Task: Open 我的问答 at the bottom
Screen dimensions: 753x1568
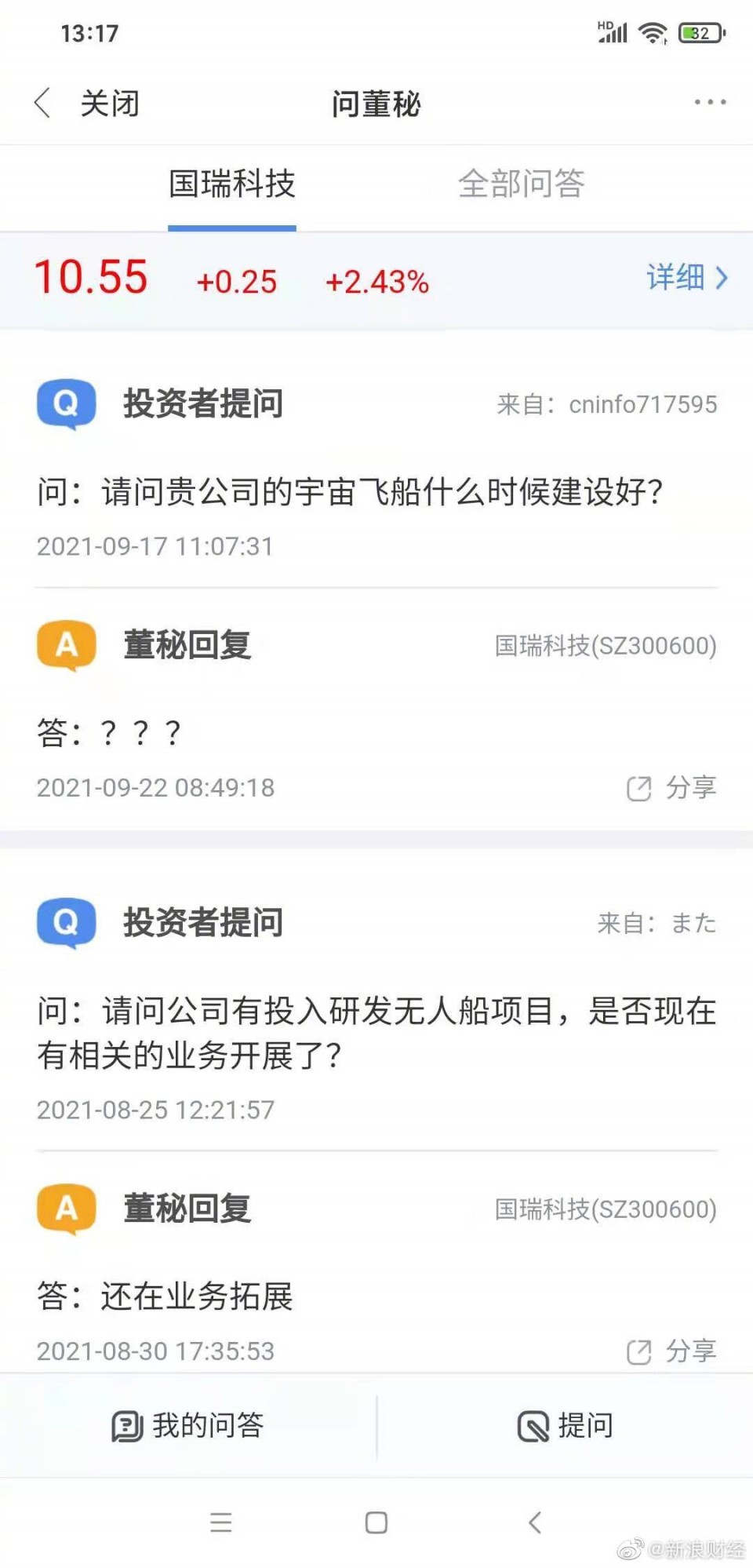Action: point(188,1425)
